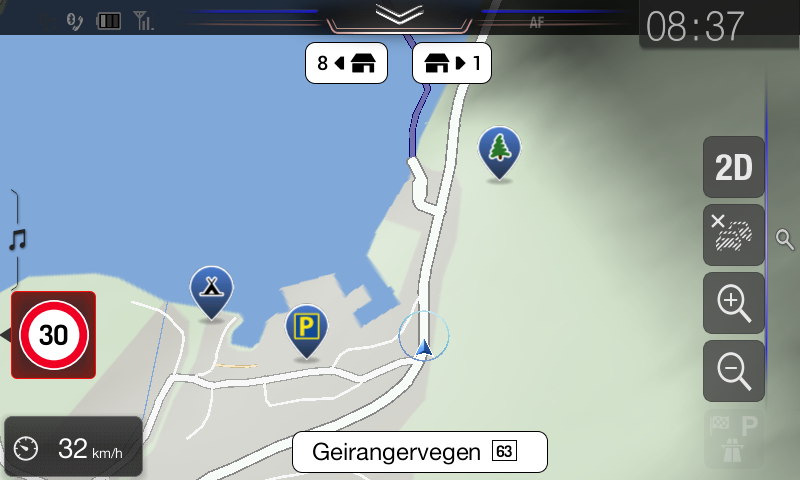Toggle the traffic overlay button
Viewport: 800px width, 480px height.
[734, 234]
